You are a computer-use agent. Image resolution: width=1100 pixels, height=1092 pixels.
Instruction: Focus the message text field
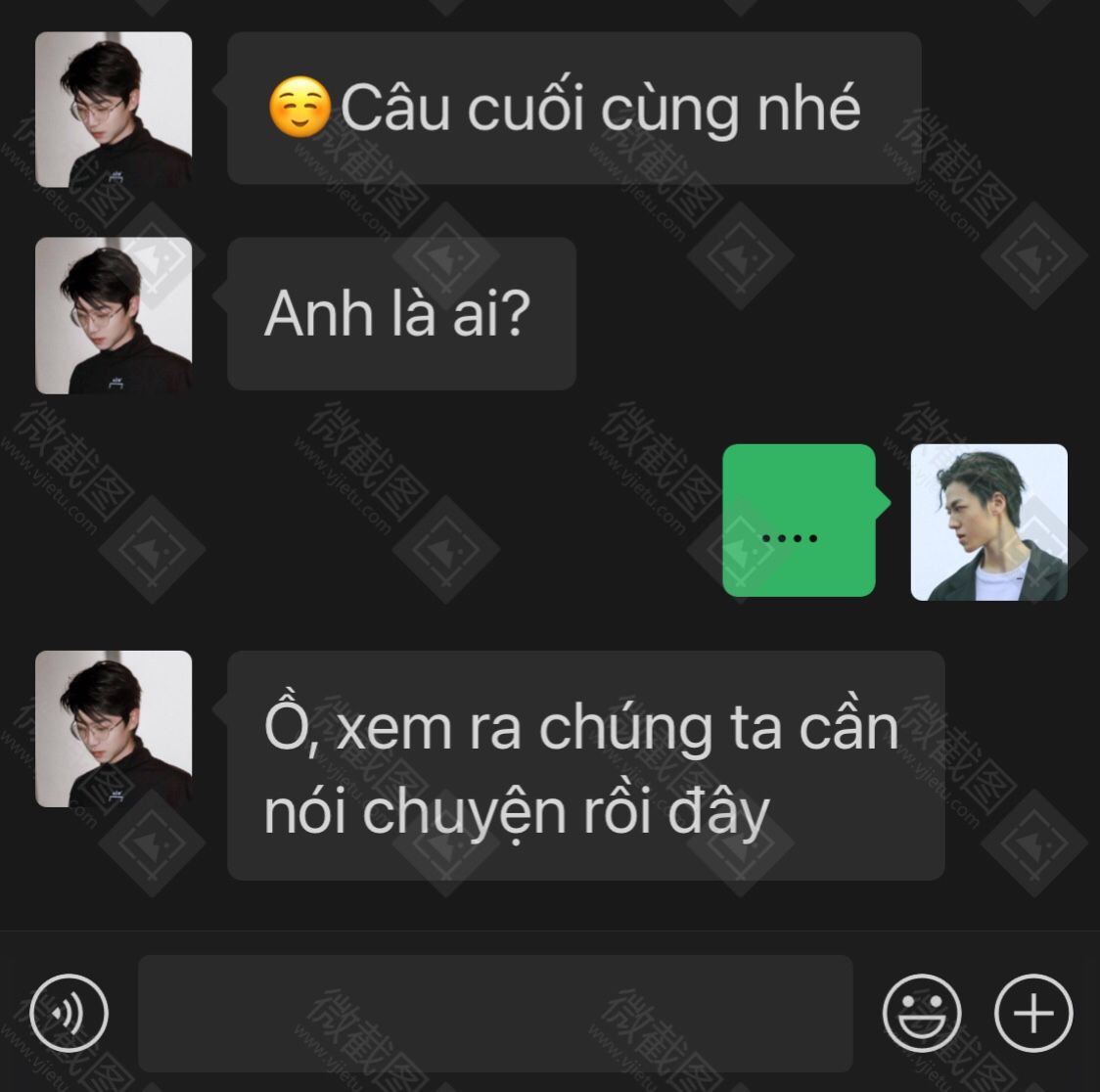pyautogui.click(x=495, y=1014)
